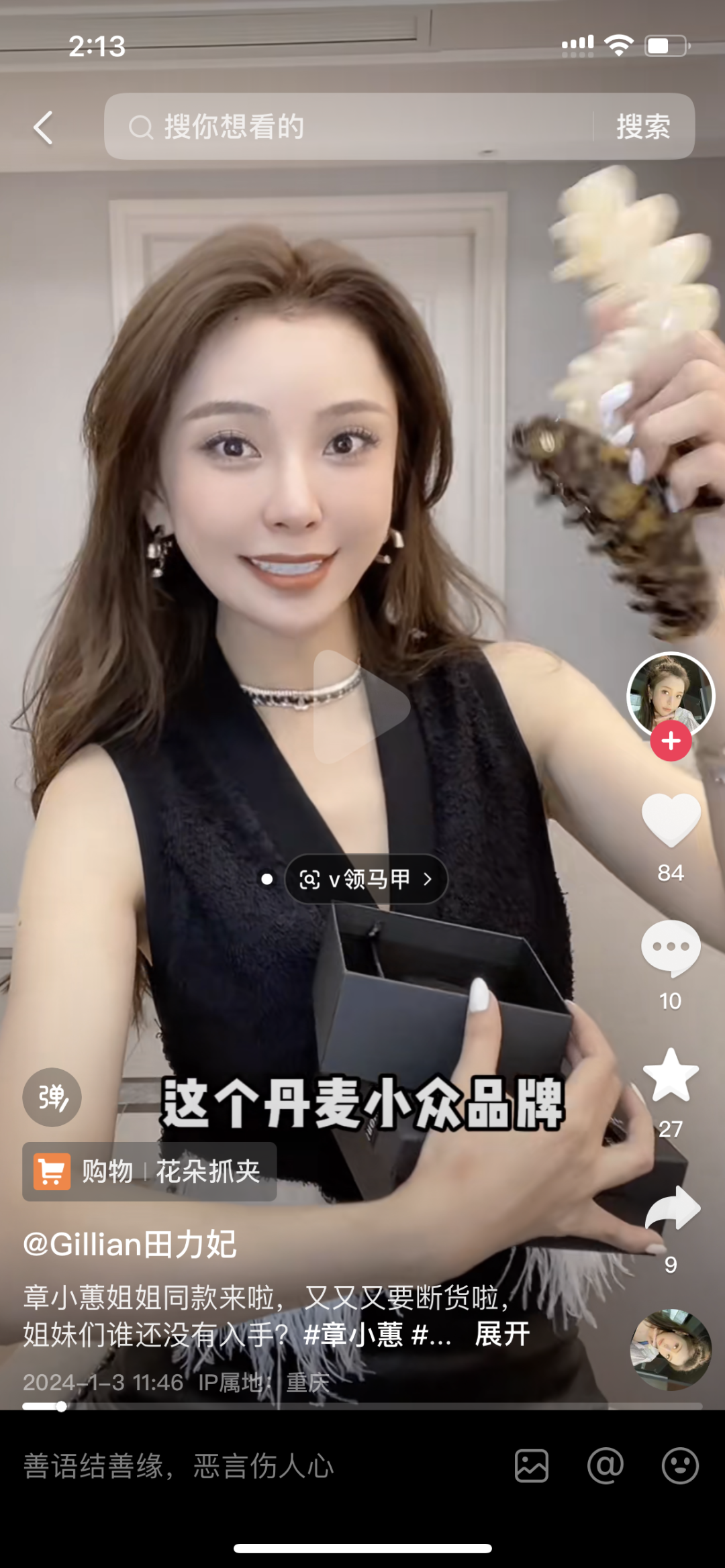Open the emoji picker
Screen dimensions: 725x1568
(x=680, y=1466)
